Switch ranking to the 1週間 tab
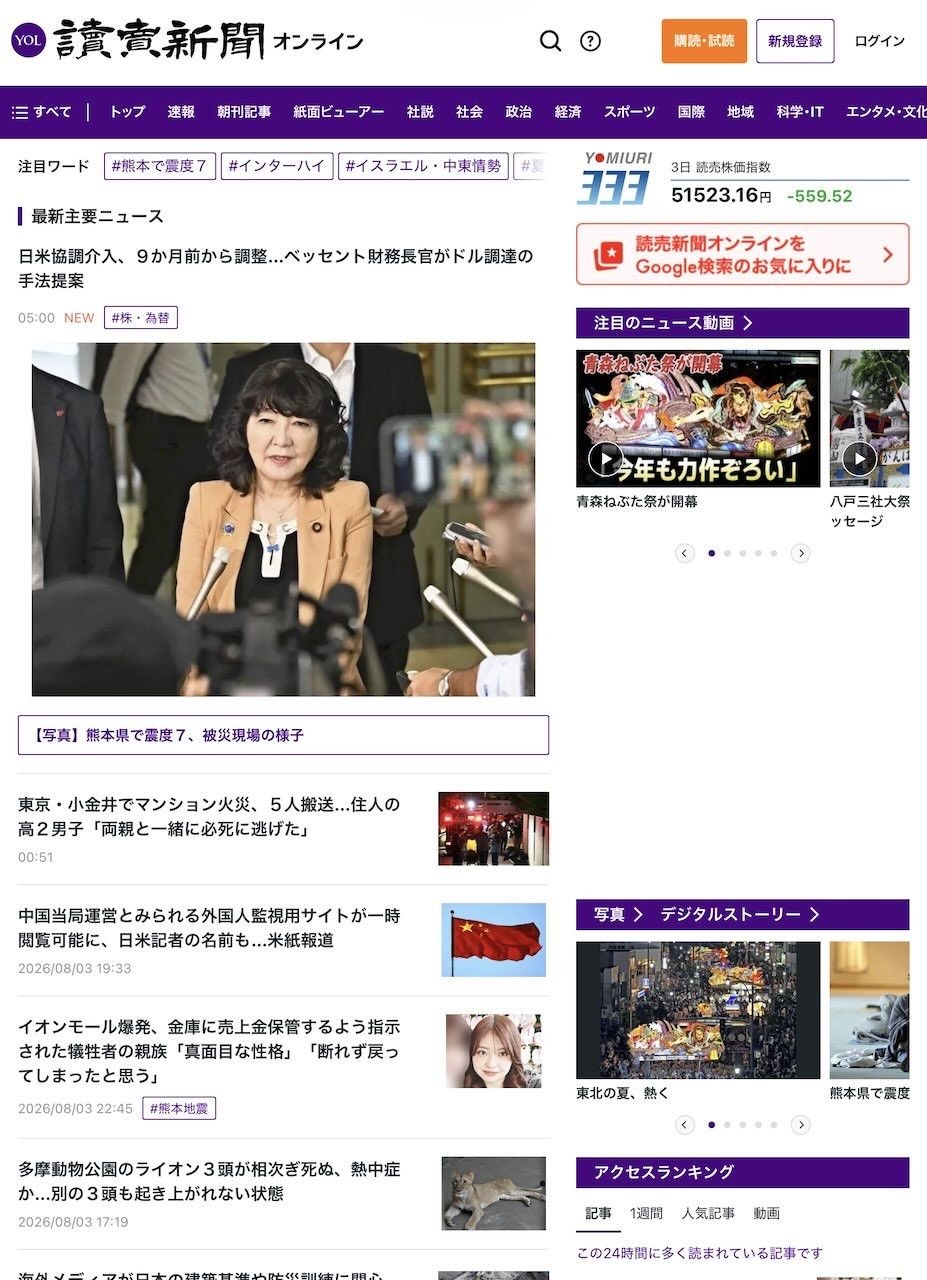Viewport: 927px width, 1280px height. pyautogui.click(x=646, y=1213)
